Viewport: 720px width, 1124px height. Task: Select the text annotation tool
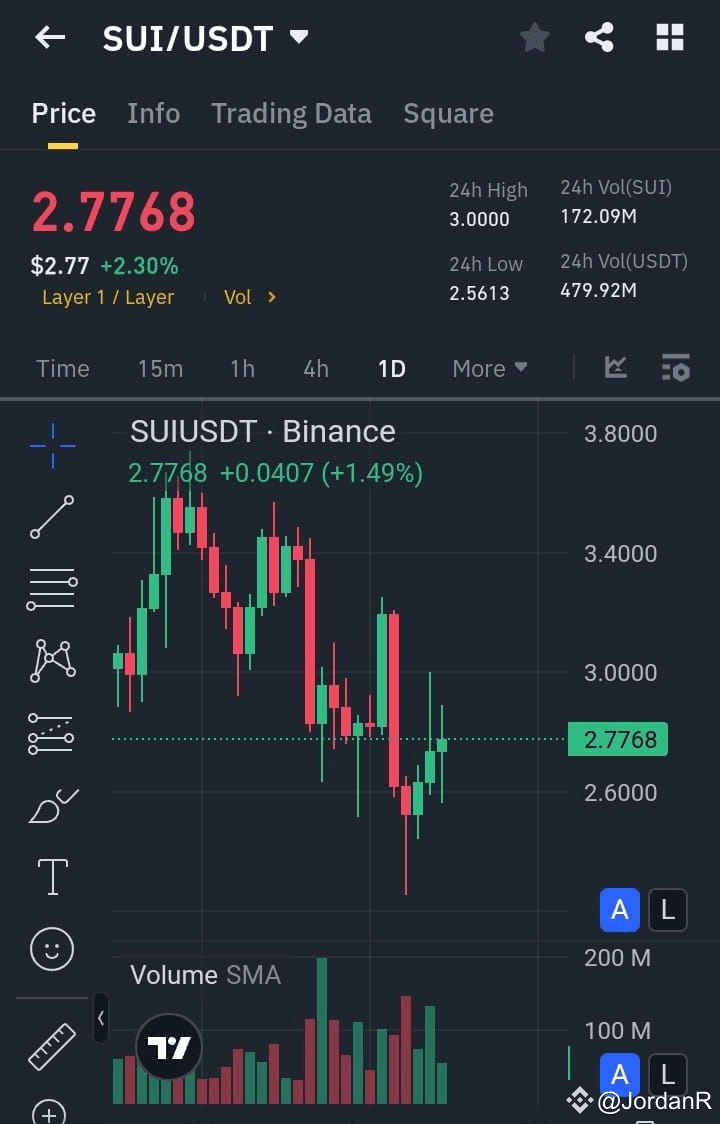click(x=51, y=876)
